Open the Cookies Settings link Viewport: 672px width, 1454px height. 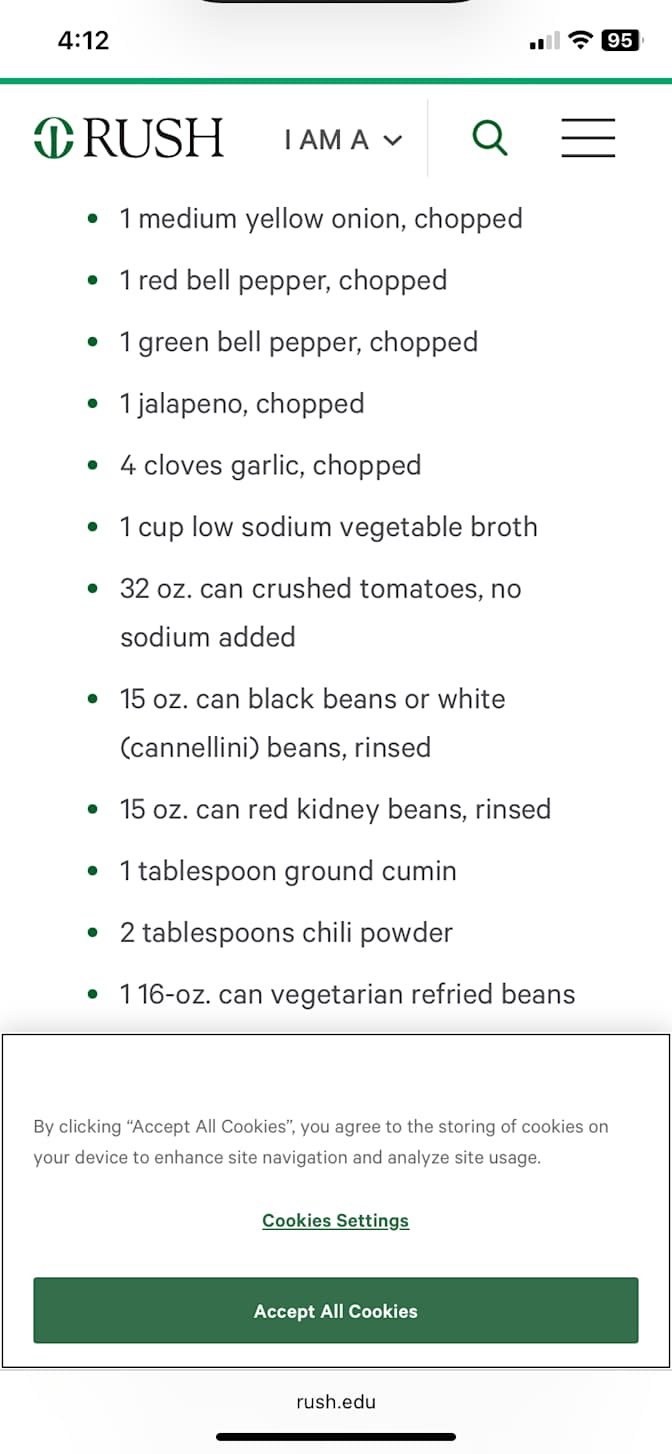point(336,1221)
